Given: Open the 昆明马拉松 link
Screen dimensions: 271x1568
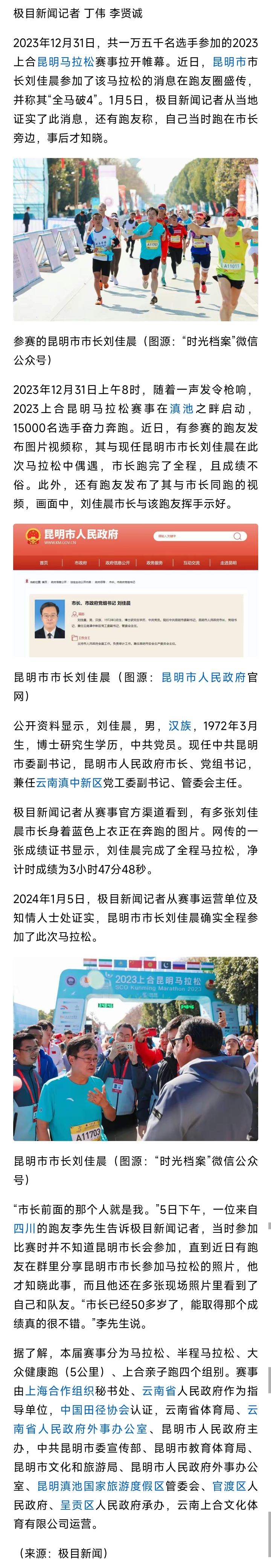Looking at the screenshot, I should point(66,62).
